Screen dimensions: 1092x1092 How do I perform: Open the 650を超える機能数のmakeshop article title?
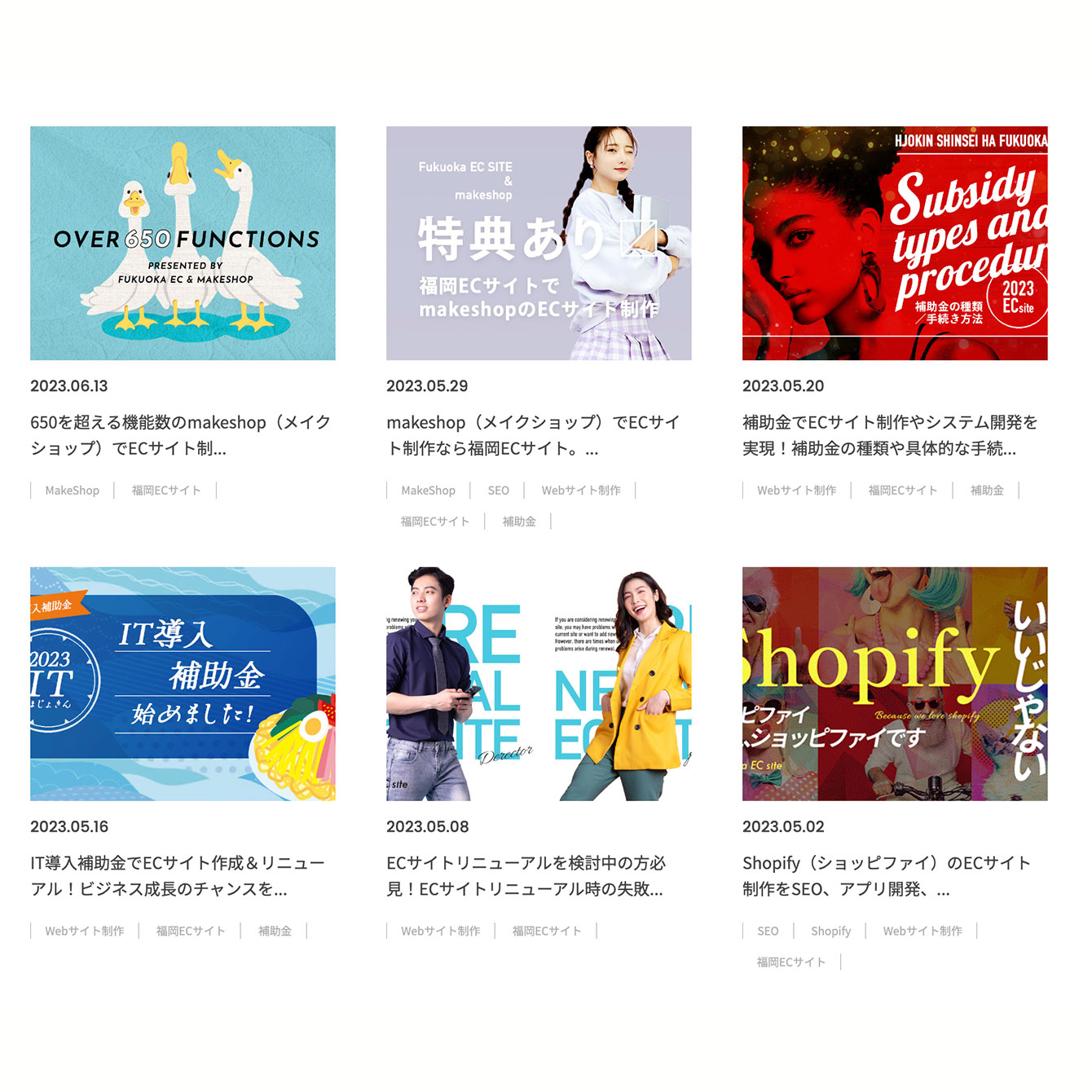pyautogui.click(x=181, y=435)
